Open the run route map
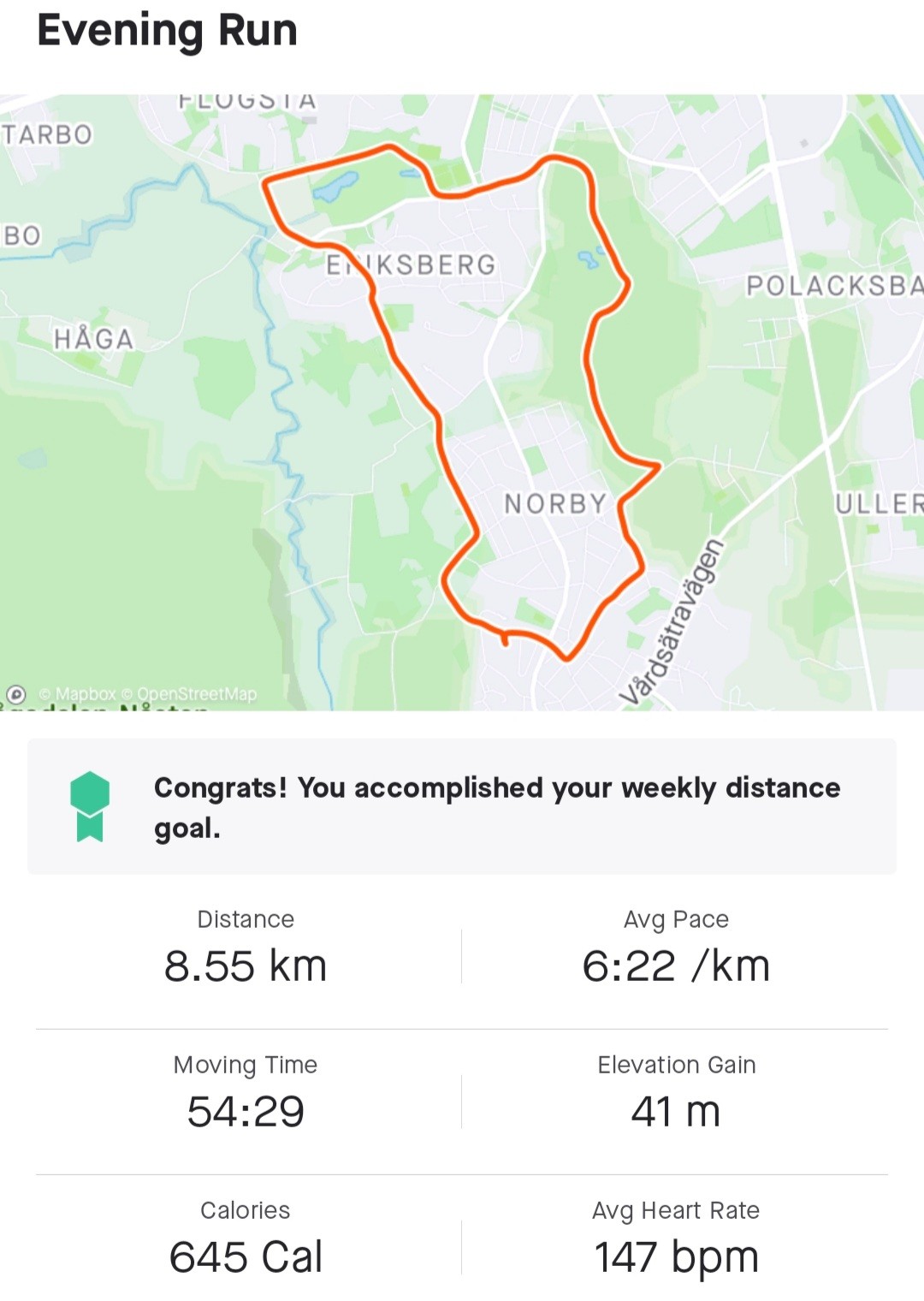This screenshot has height=1301, width=924. 462,402
